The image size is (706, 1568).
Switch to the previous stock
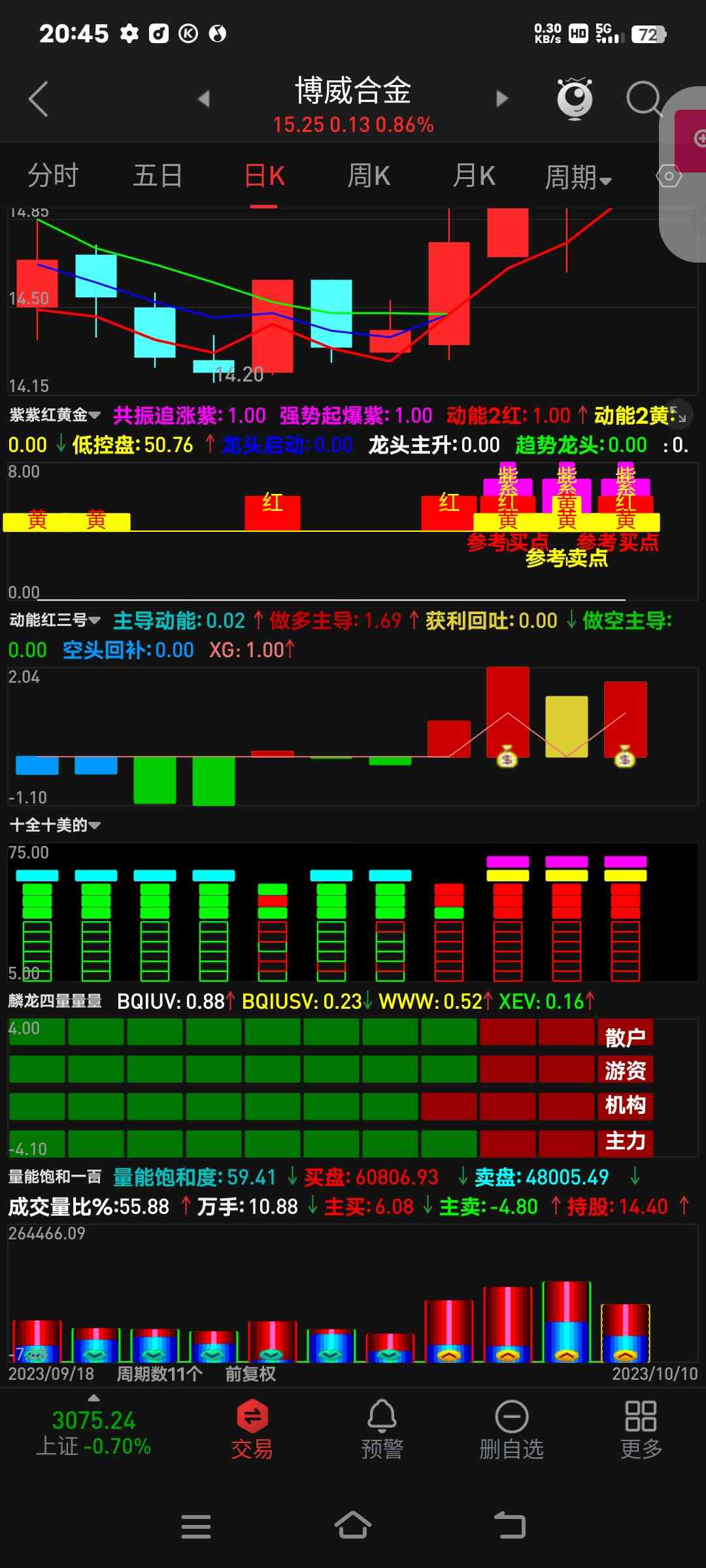coord(204,99)
